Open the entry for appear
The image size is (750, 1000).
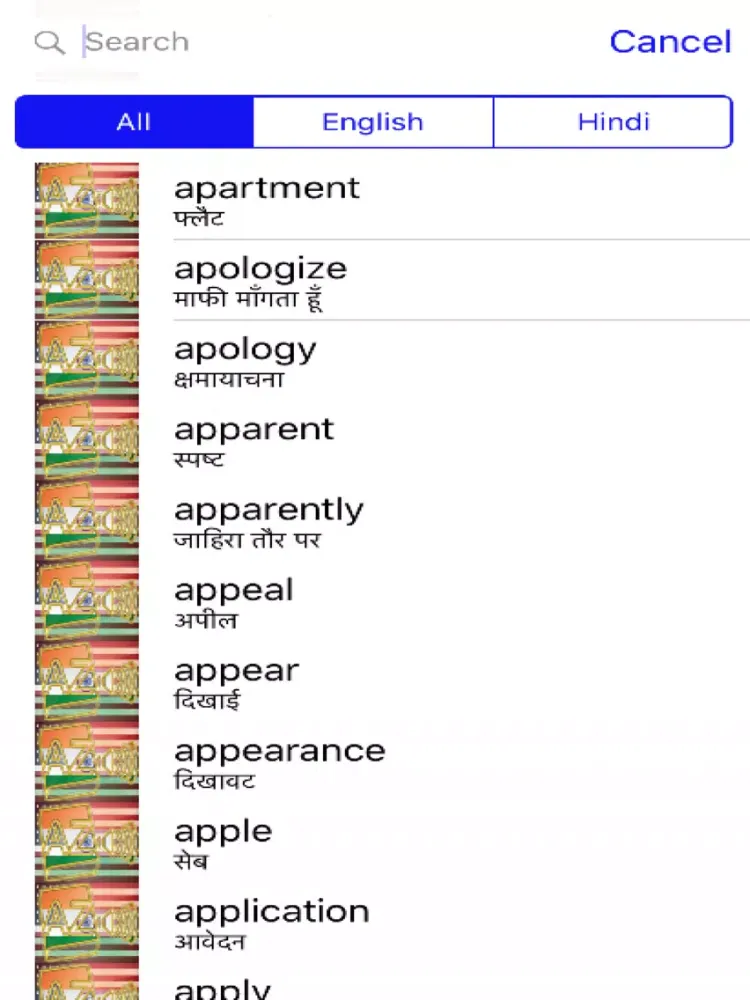tap(236, 670)
